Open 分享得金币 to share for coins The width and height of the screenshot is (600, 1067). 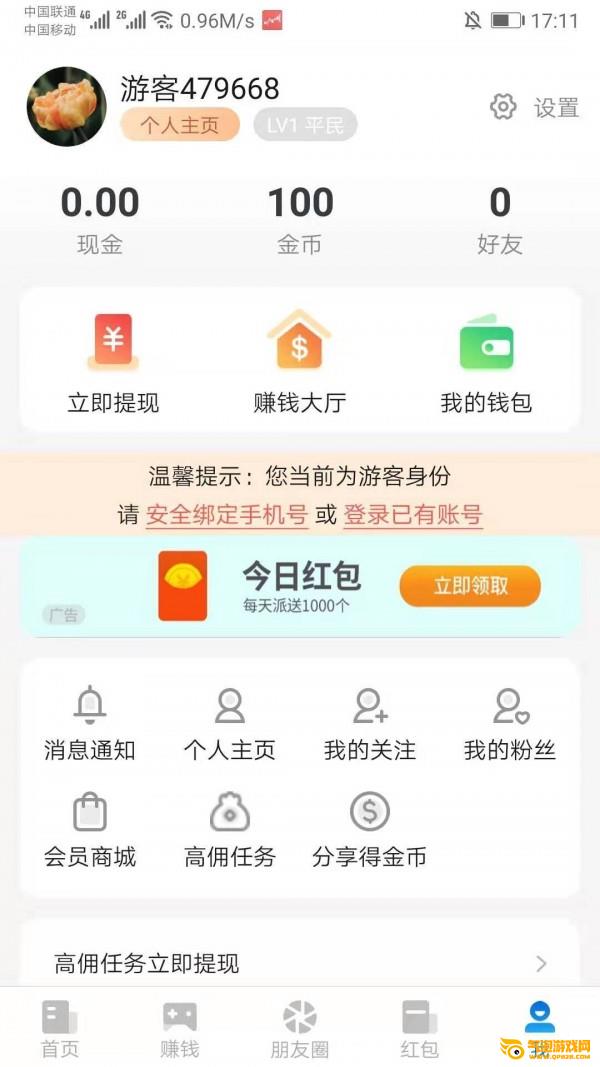click(x=369, y=831)
